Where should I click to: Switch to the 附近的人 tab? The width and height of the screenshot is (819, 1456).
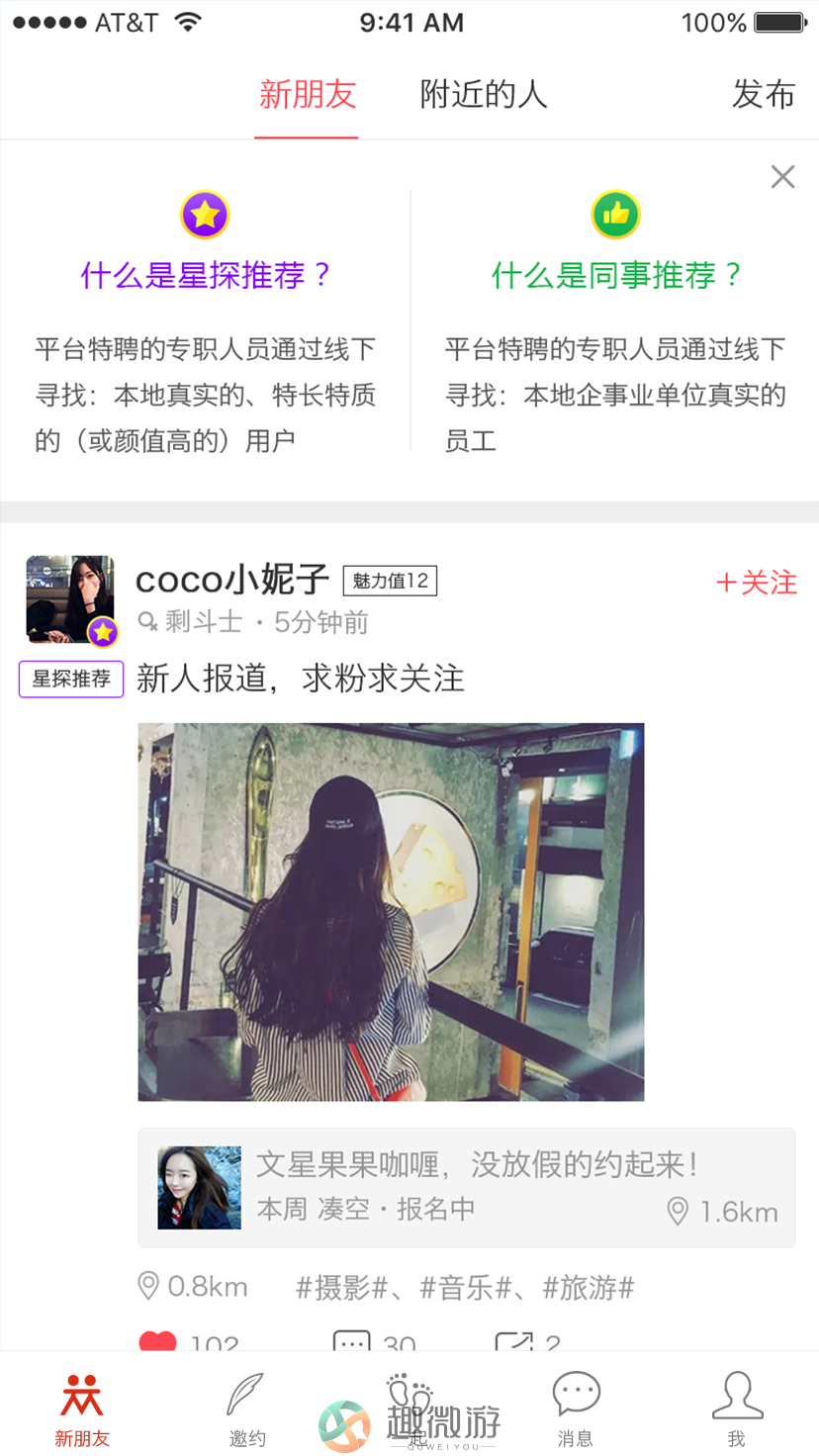(x=483, y=95)
